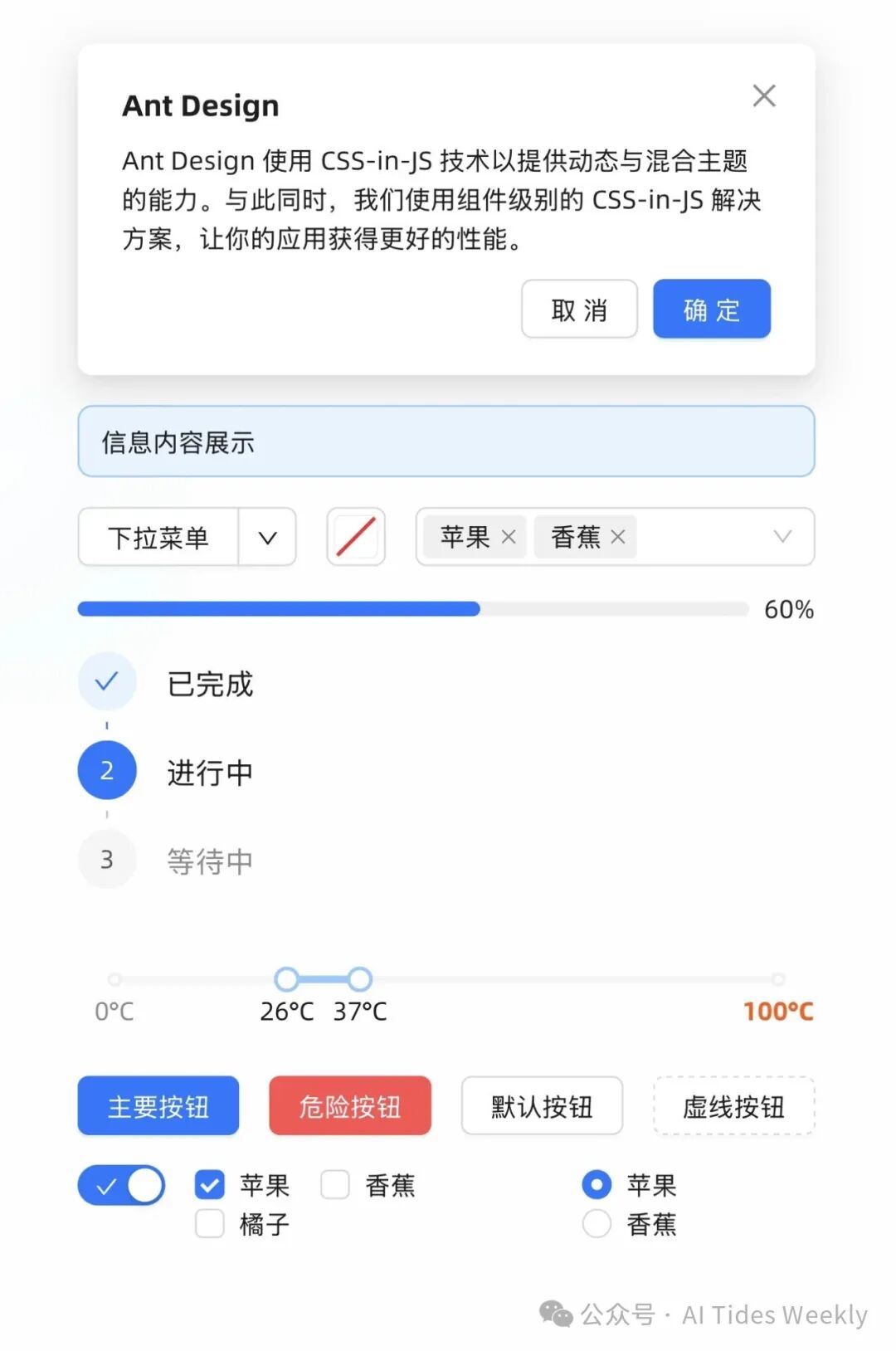Confirm the dialog with 确定
Image resolution: width=896 pixels, height=1351 pixels.
[x=711, y=309]
